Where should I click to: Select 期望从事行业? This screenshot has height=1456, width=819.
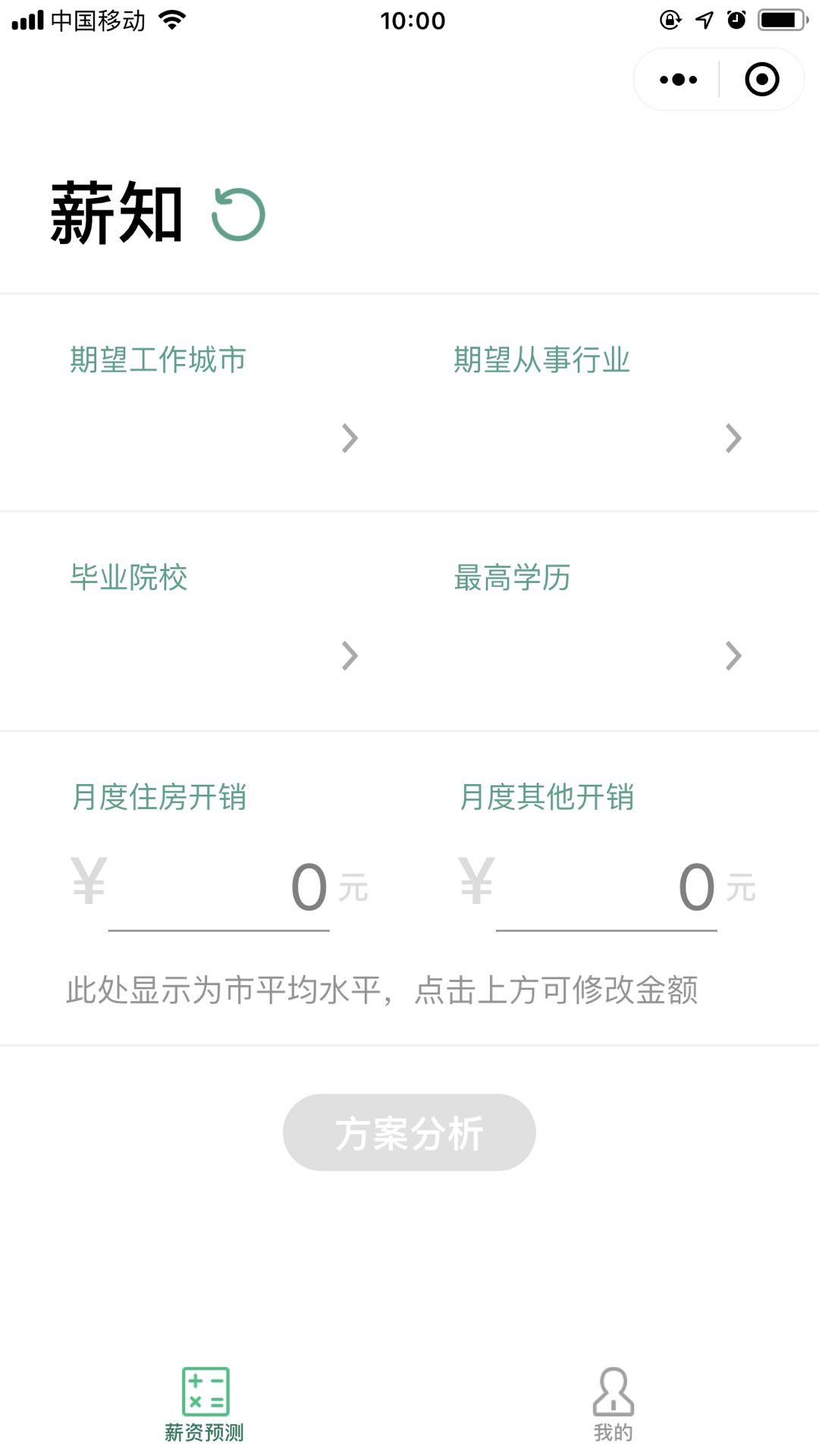(596, 402)
